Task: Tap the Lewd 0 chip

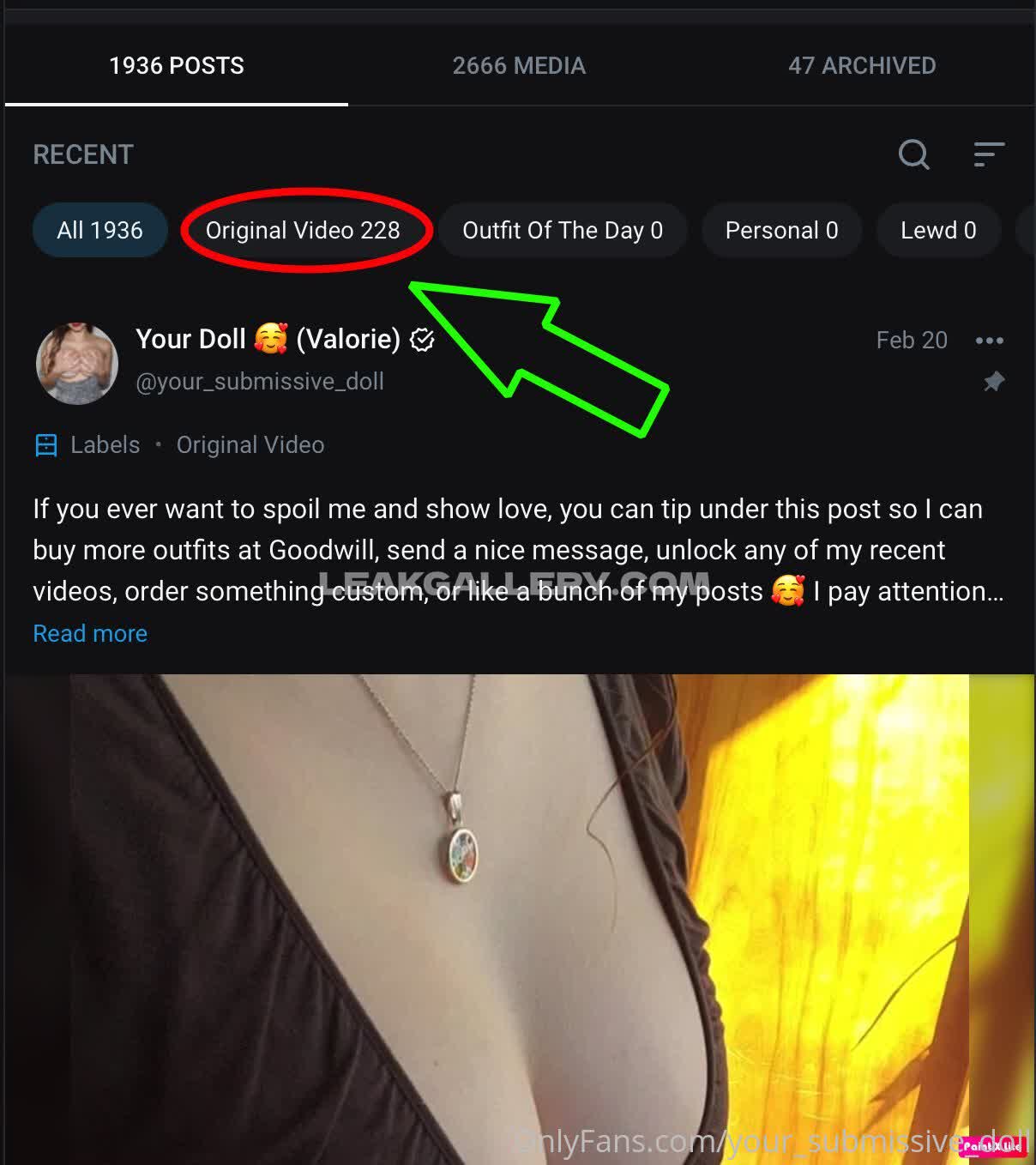Action: 938,231
